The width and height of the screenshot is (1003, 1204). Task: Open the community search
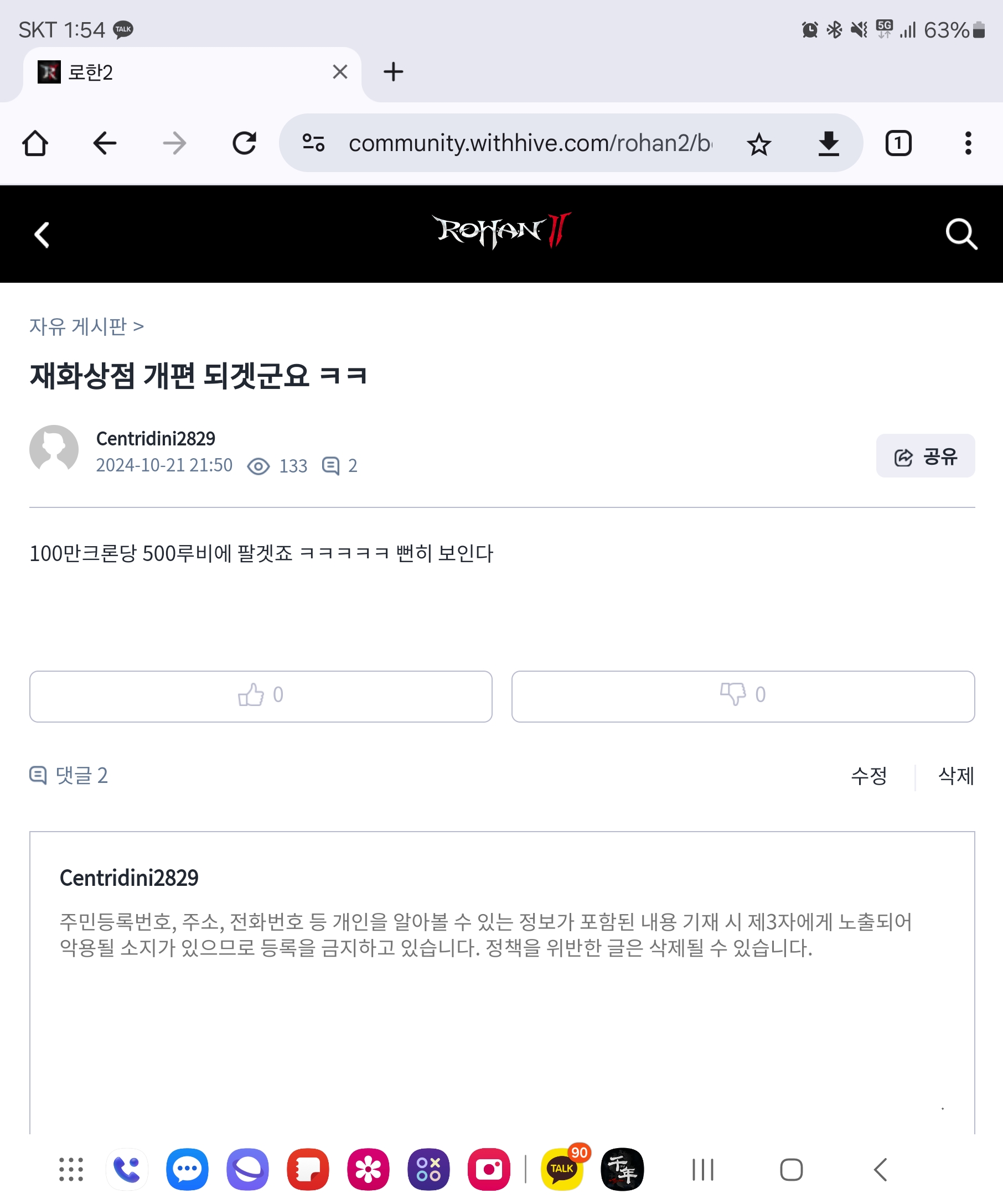pos(961,234)
